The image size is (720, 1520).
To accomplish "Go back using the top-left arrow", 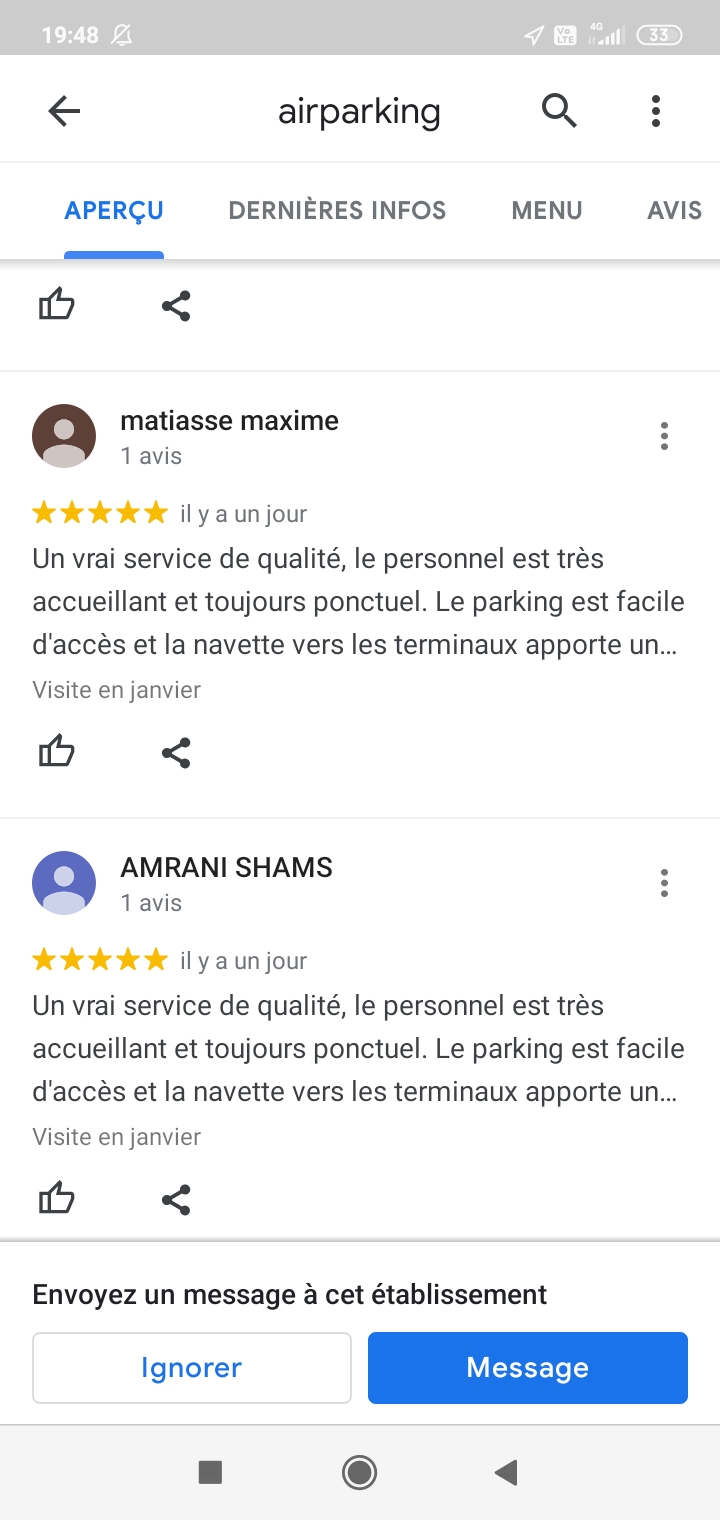I will tap(64, 111).
